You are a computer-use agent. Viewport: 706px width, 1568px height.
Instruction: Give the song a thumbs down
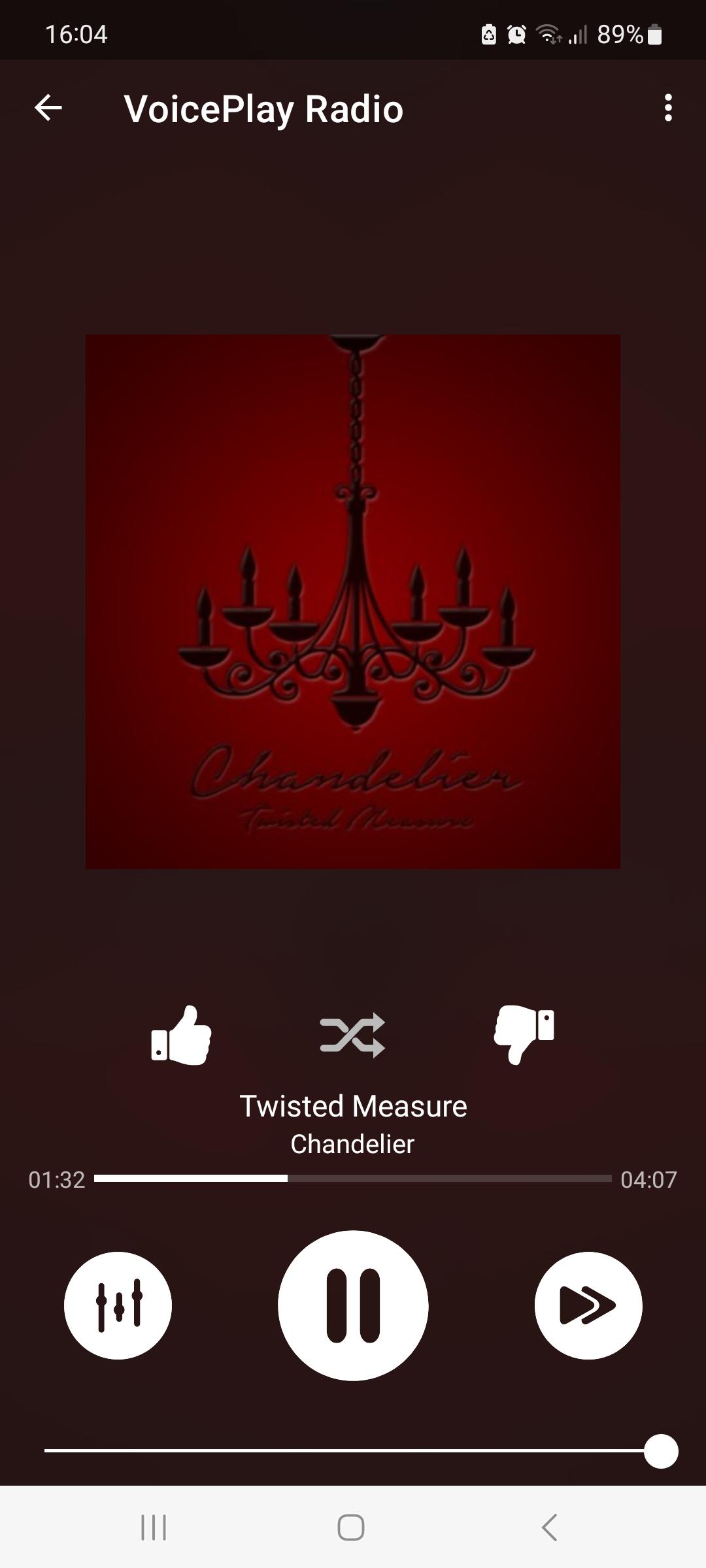(524, 1036)
